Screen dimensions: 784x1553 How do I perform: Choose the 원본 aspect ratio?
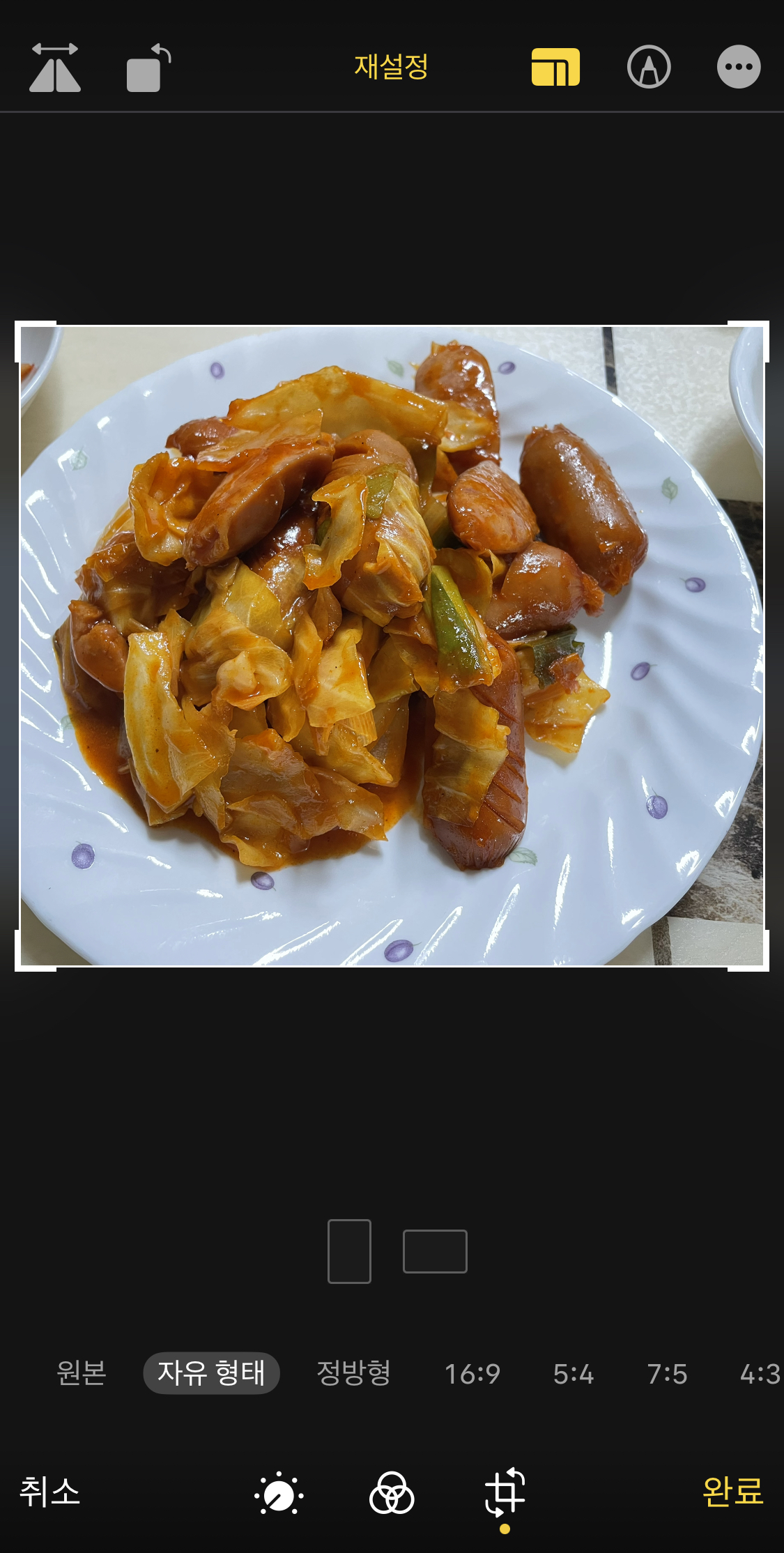coord(81,1372)
